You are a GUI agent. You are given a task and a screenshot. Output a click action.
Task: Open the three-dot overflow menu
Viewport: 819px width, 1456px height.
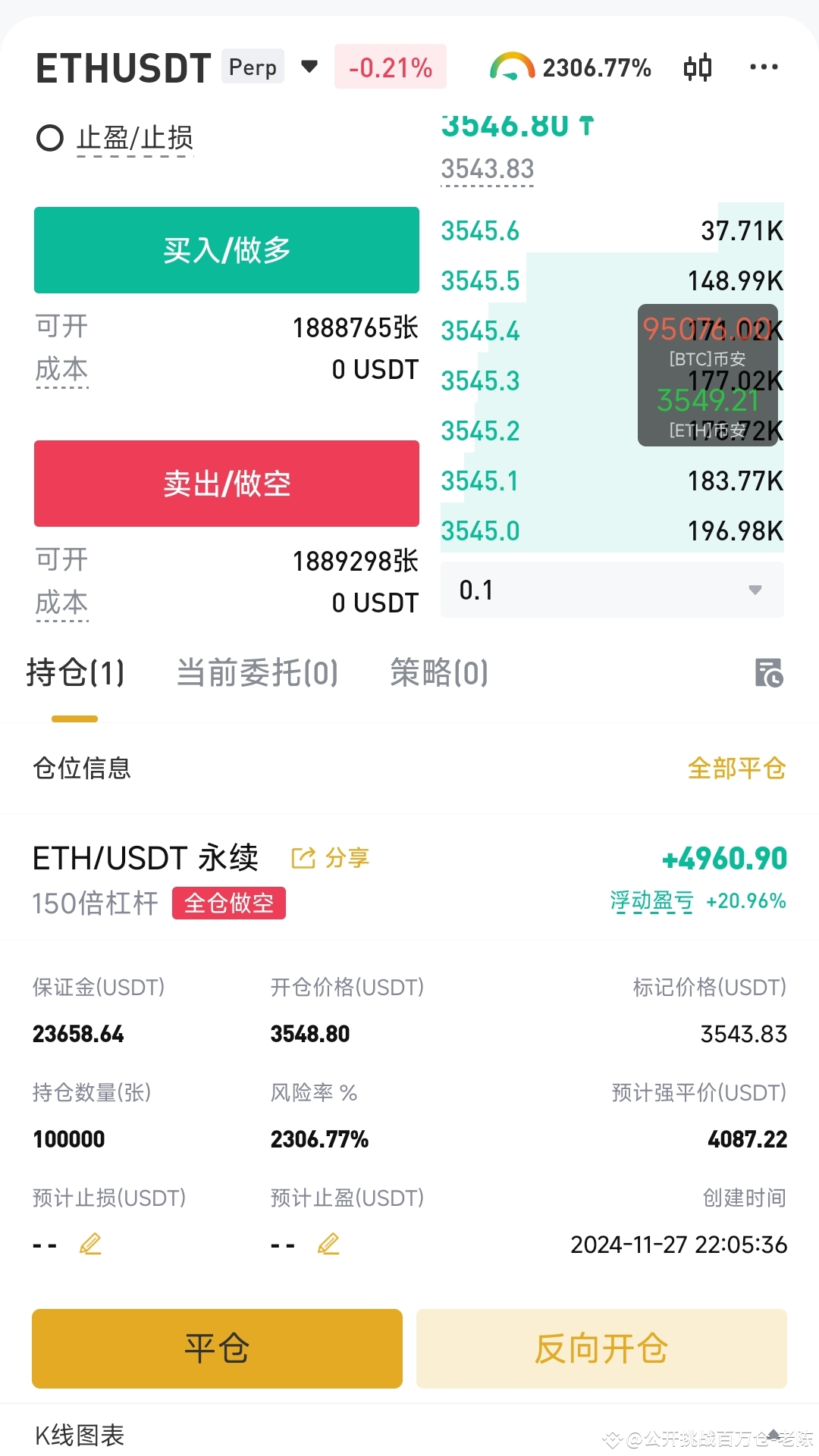(763, 67)
